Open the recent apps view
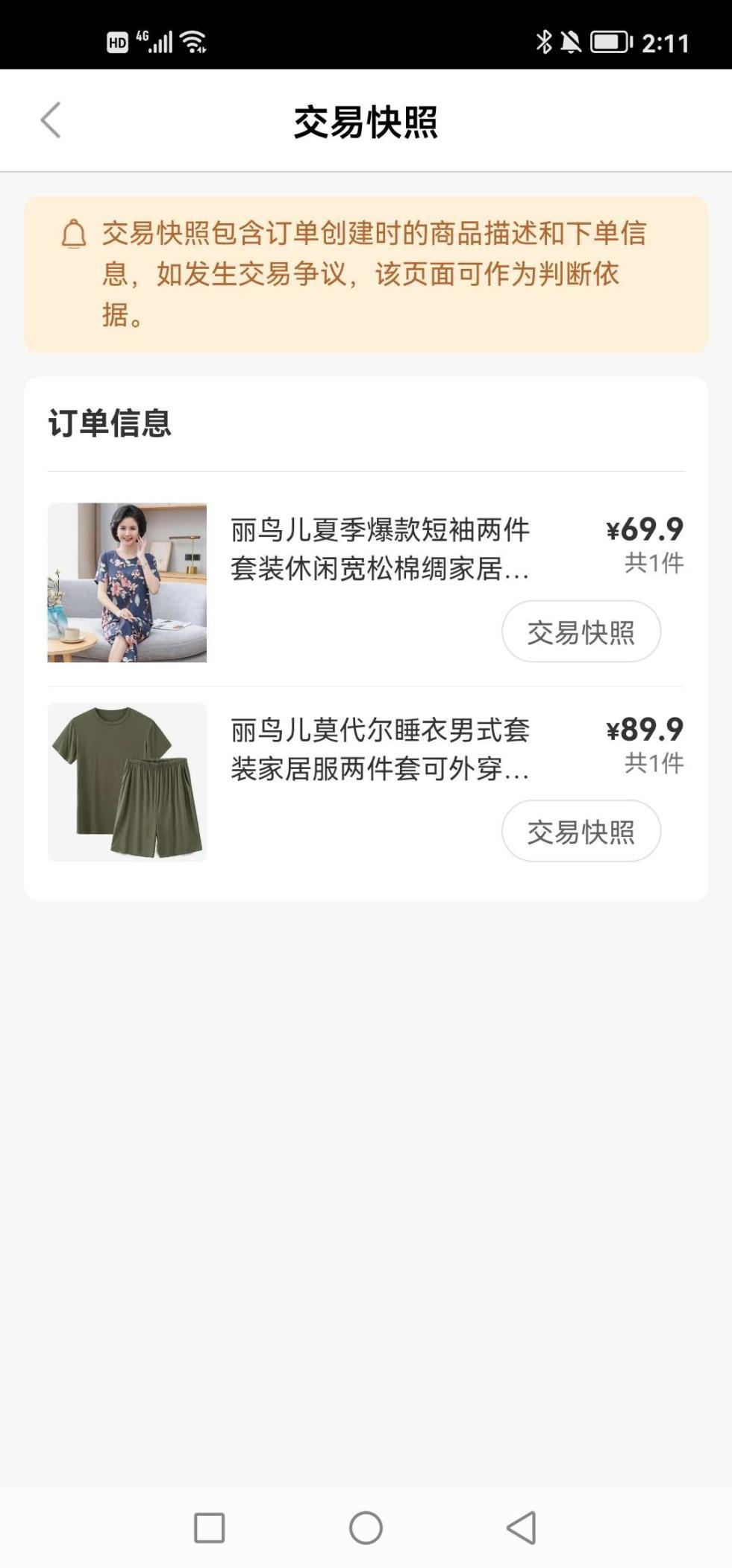This screenshot has width=732, height=1568. 210,1528
